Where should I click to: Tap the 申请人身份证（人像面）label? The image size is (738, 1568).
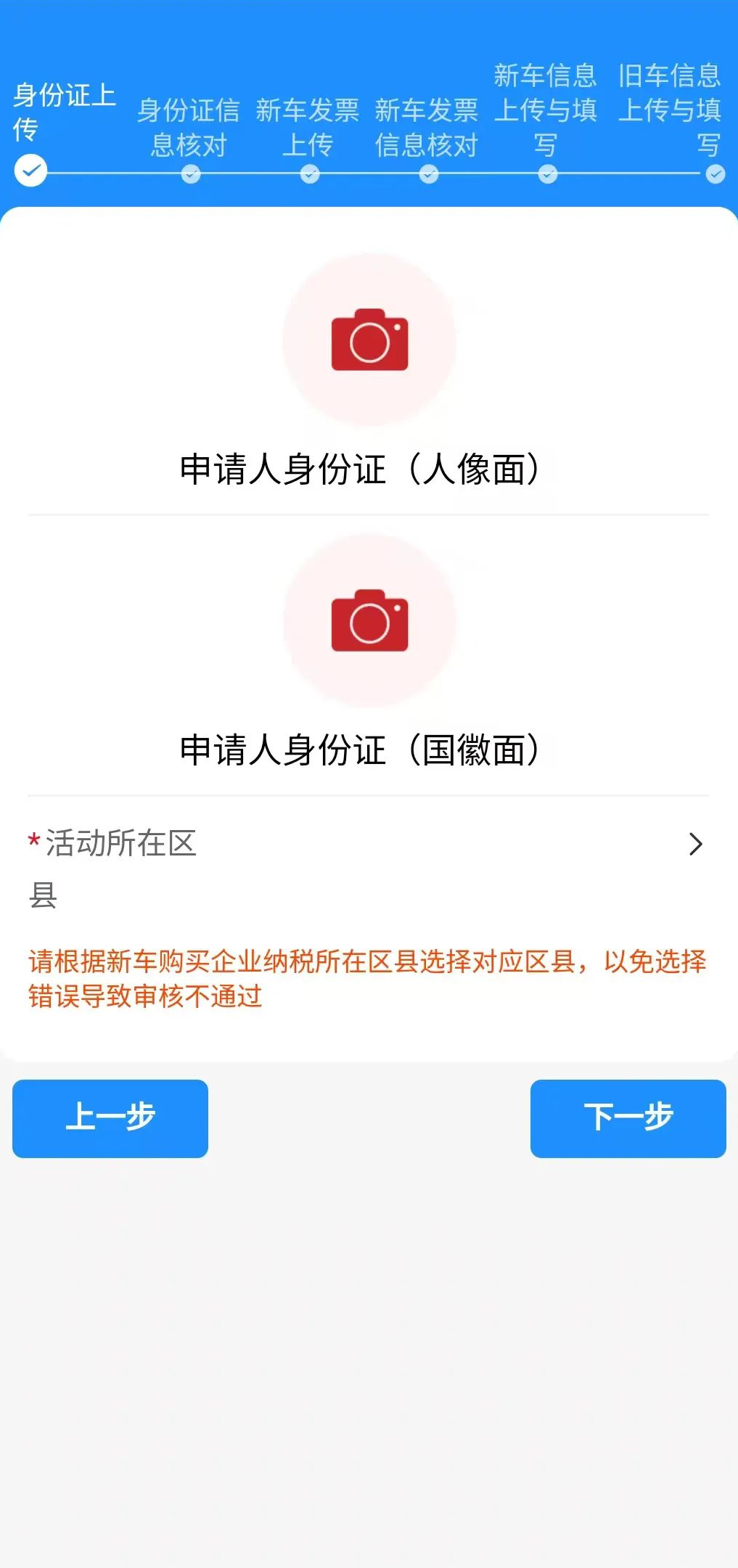pyautogui.click(x=359, y=467)
